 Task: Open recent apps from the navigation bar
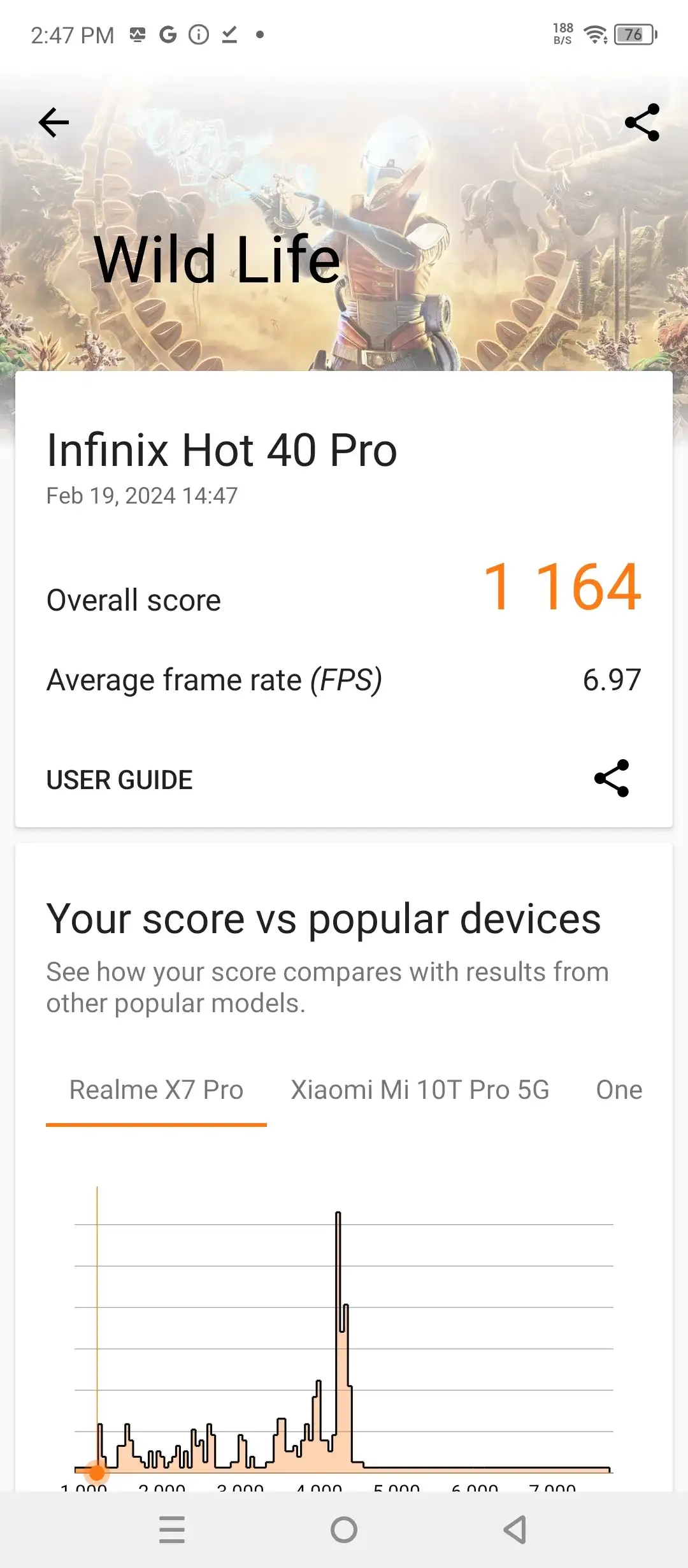[x=172, y=1530]
